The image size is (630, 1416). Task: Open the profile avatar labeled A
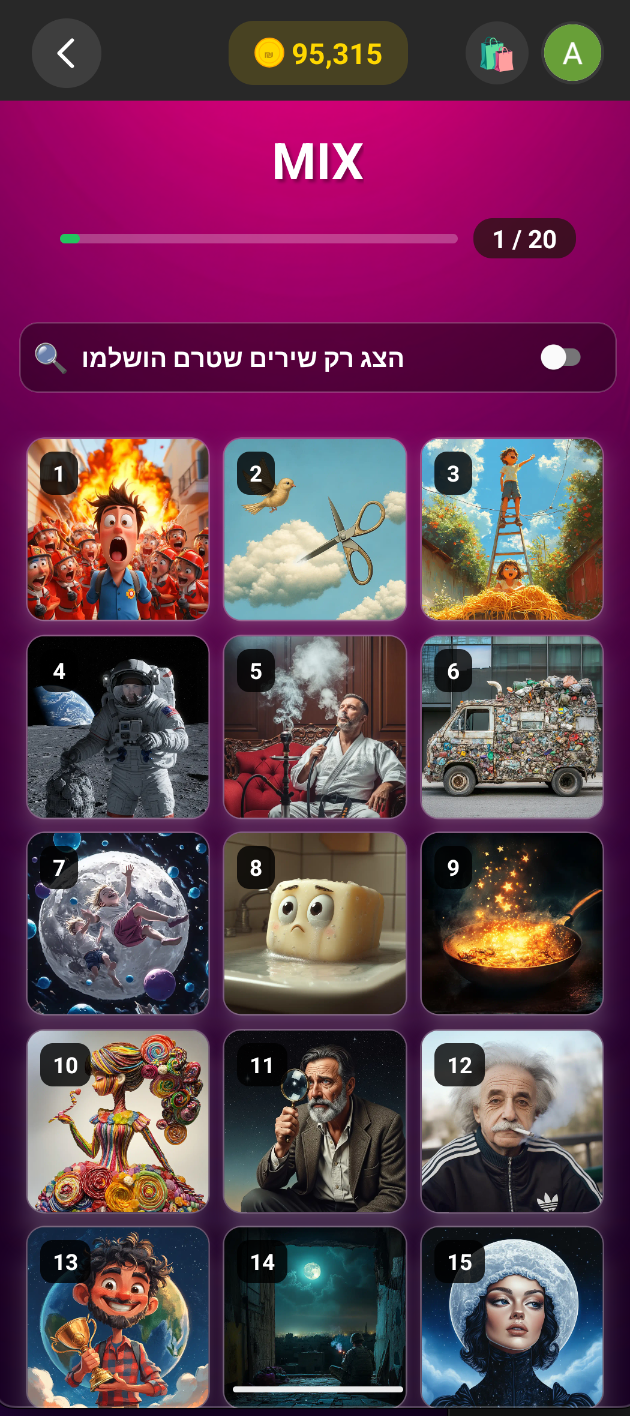pyautogui.click(x=572, y=53)
